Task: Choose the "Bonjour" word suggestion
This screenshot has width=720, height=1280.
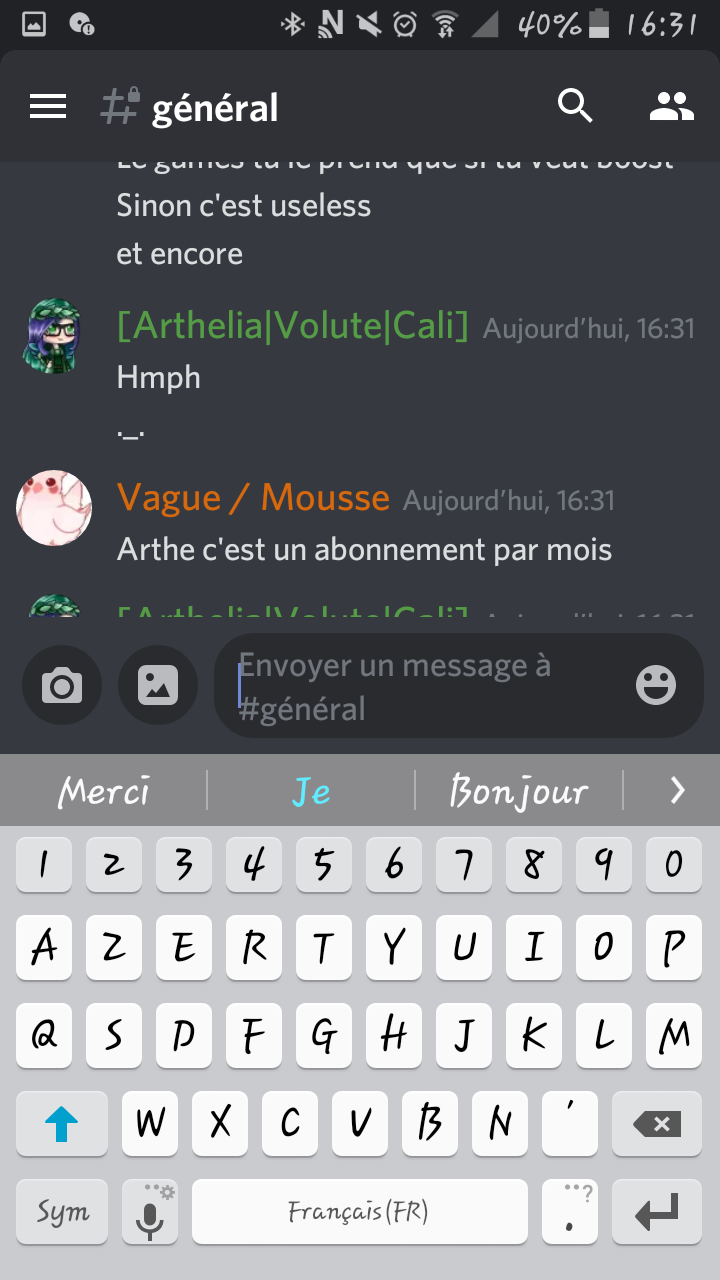Action: pos(518,791)
